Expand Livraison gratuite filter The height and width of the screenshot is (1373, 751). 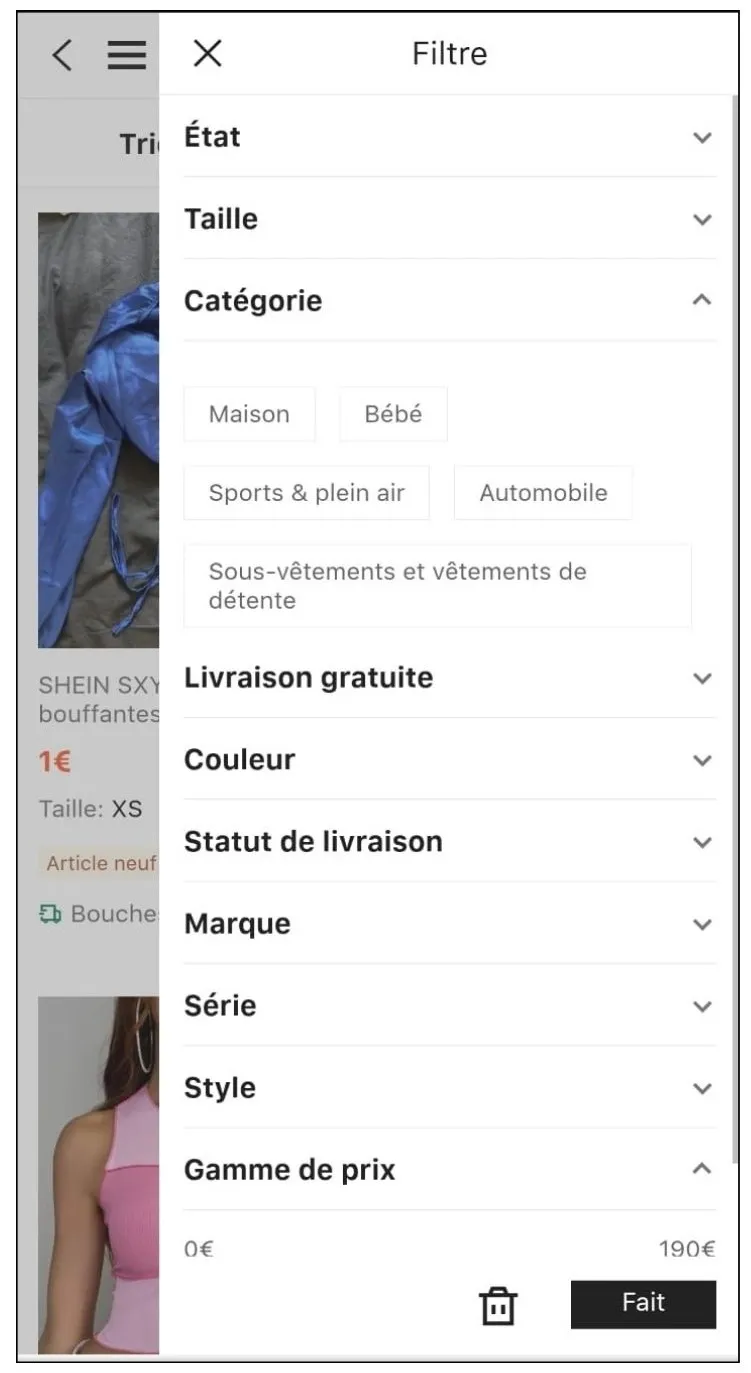click(x=450, y=678)
